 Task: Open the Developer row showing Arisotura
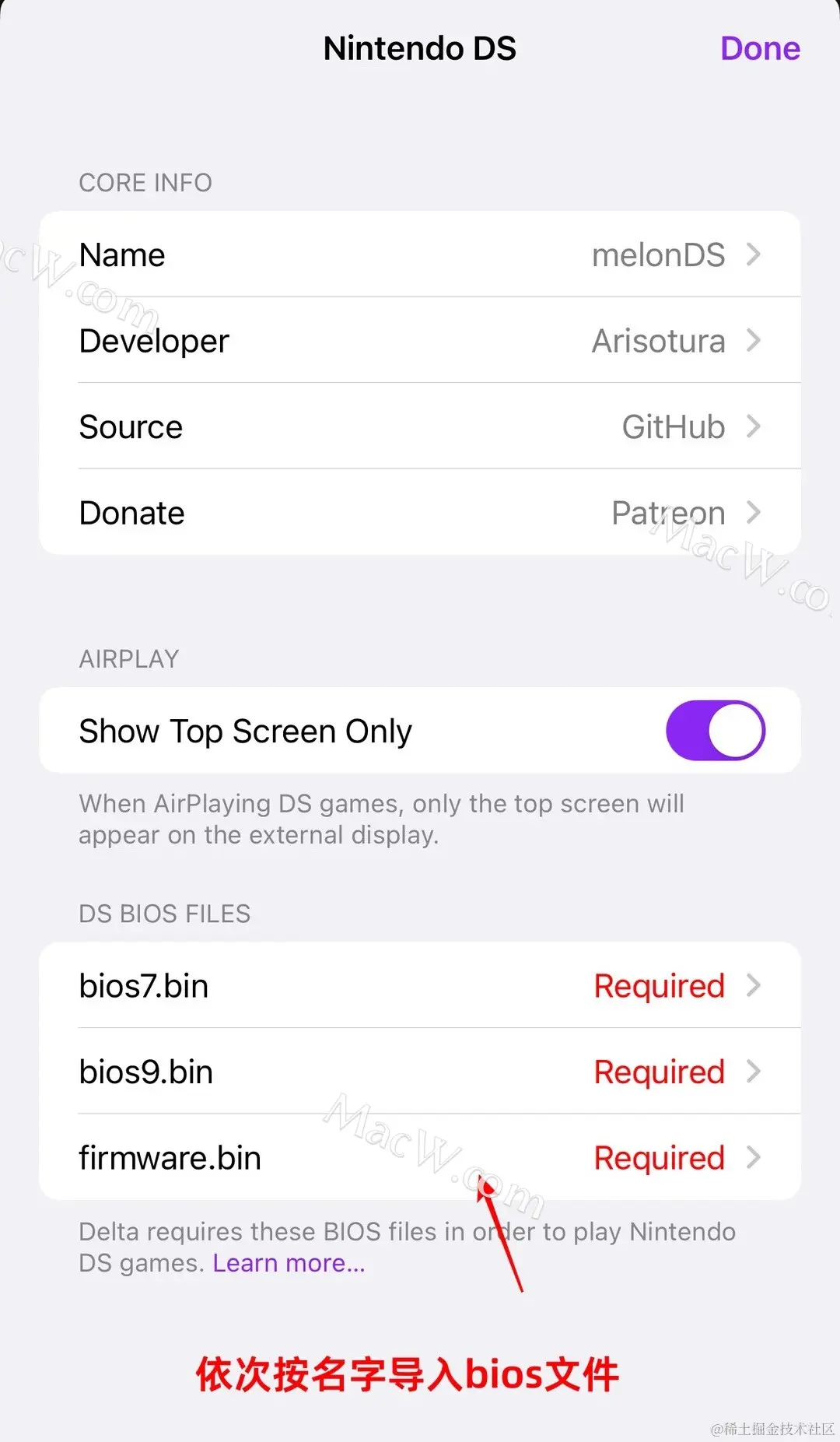pos(420,341)
